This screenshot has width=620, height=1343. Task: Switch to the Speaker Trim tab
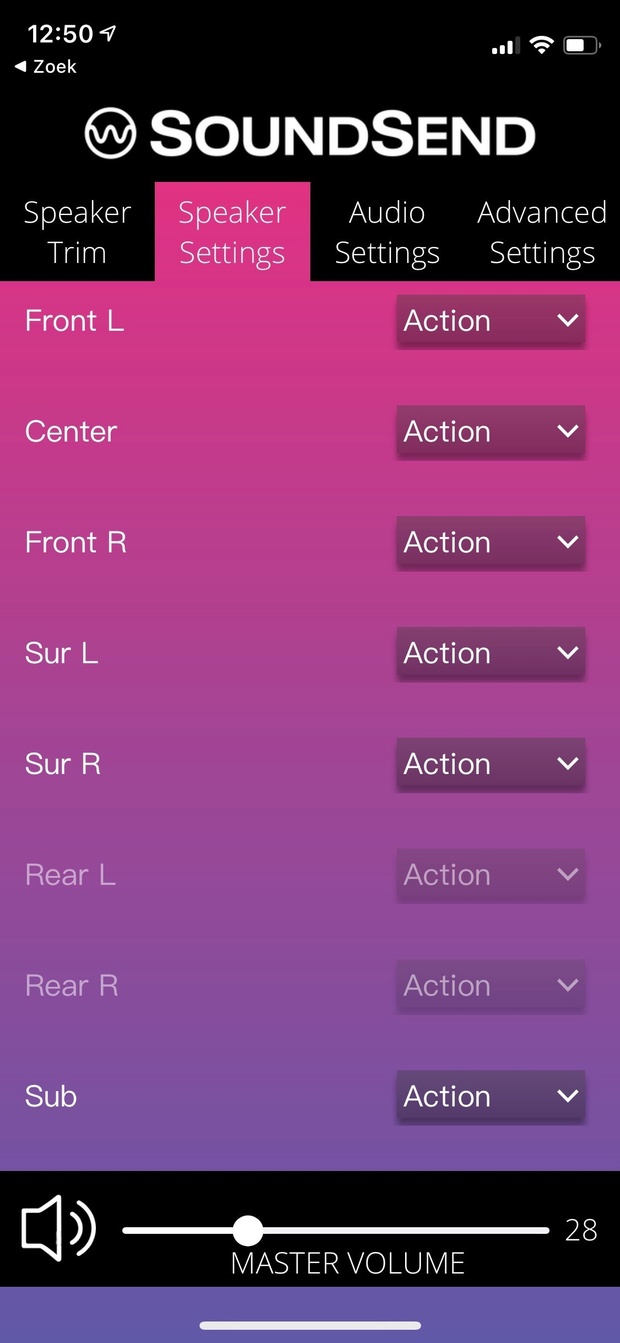pos(77,232)
